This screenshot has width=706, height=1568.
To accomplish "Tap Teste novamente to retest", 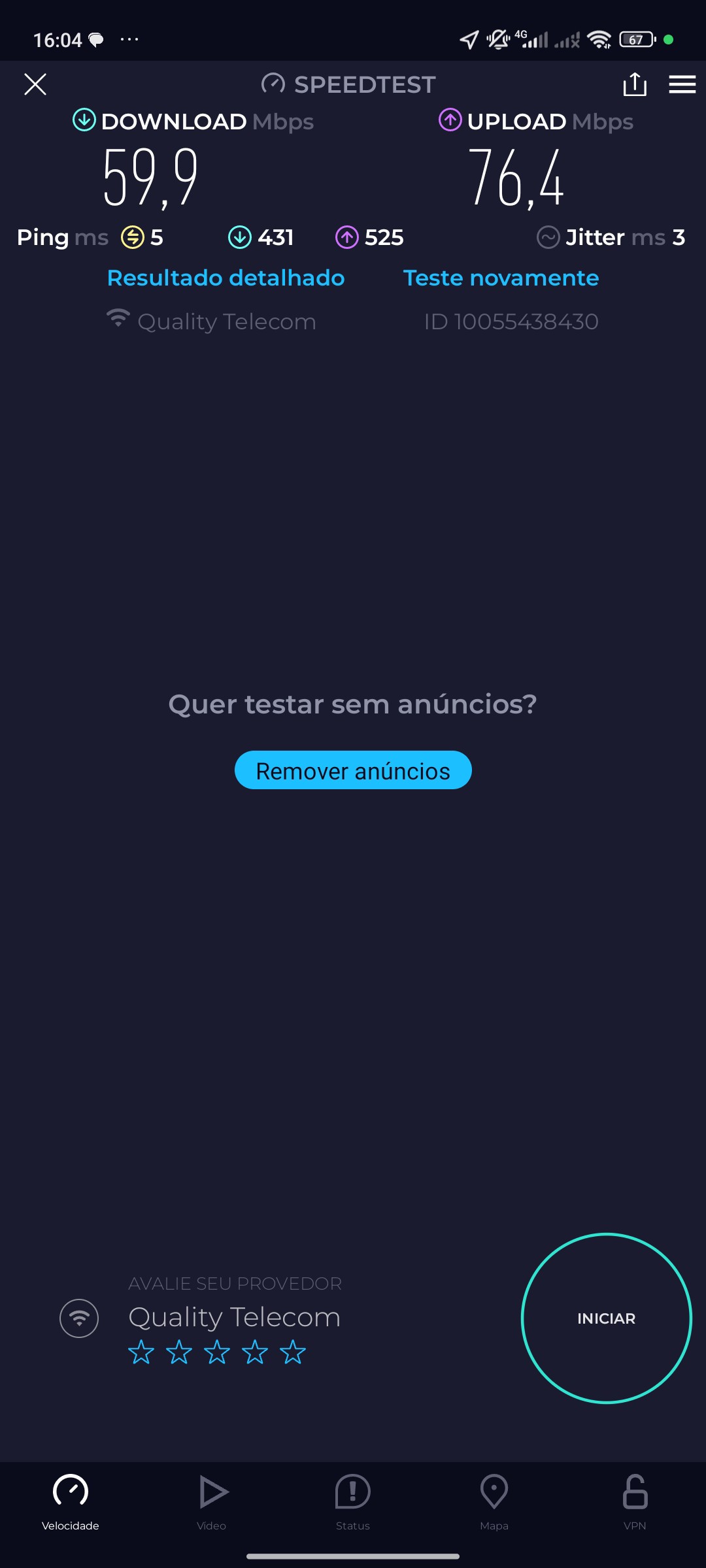I will [501, 278].
